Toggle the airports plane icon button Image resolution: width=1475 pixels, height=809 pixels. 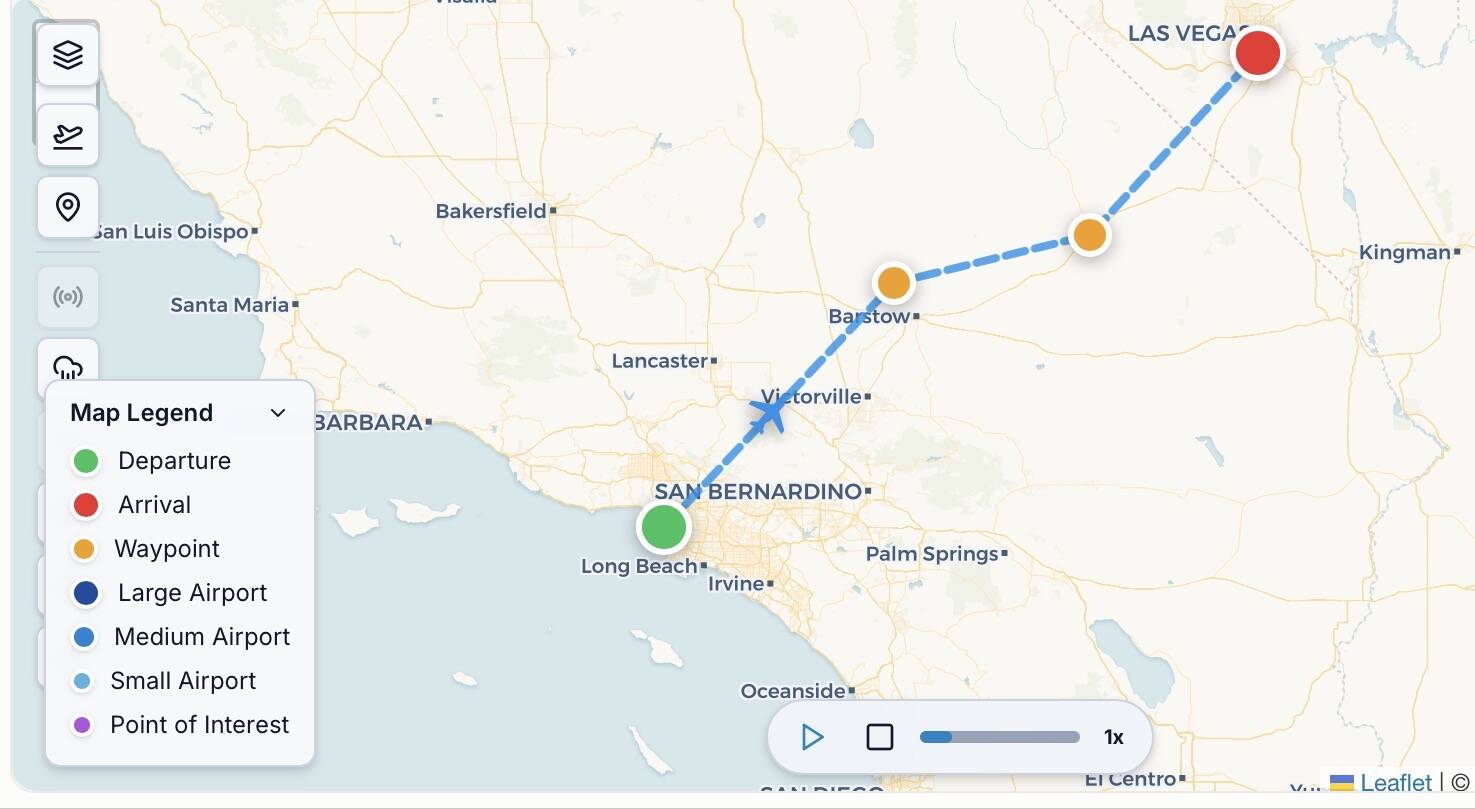pos(68,135)
